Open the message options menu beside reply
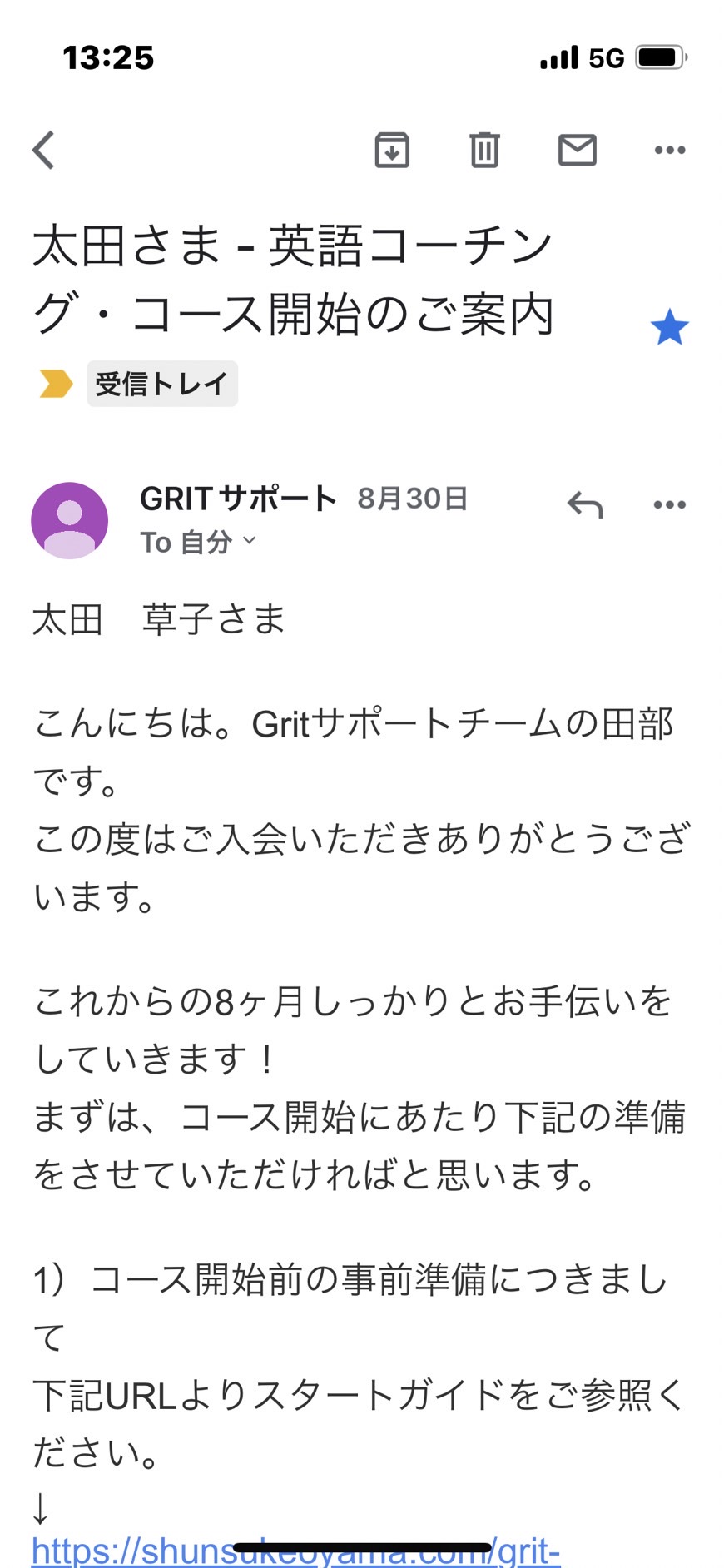The height and width of the screenshot is (1568, 724). pyautogui.click(x=670, y=504)
